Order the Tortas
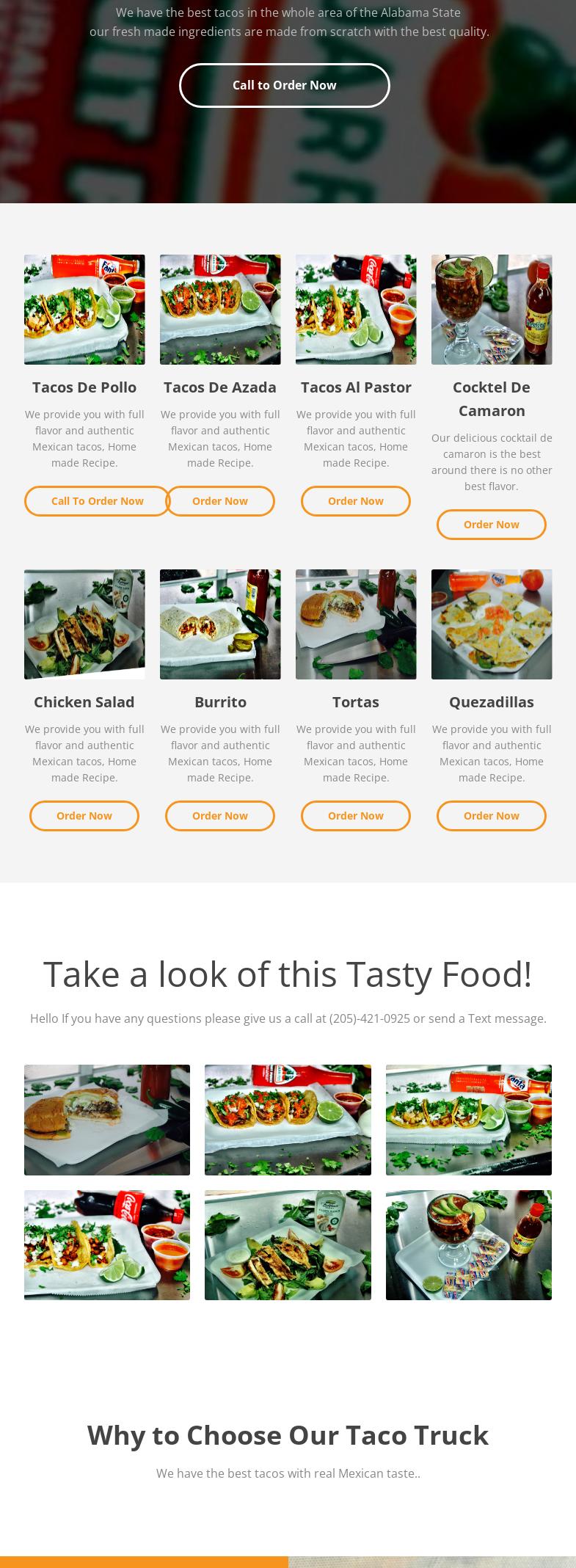576x1568 pixels. coord(355,816)
